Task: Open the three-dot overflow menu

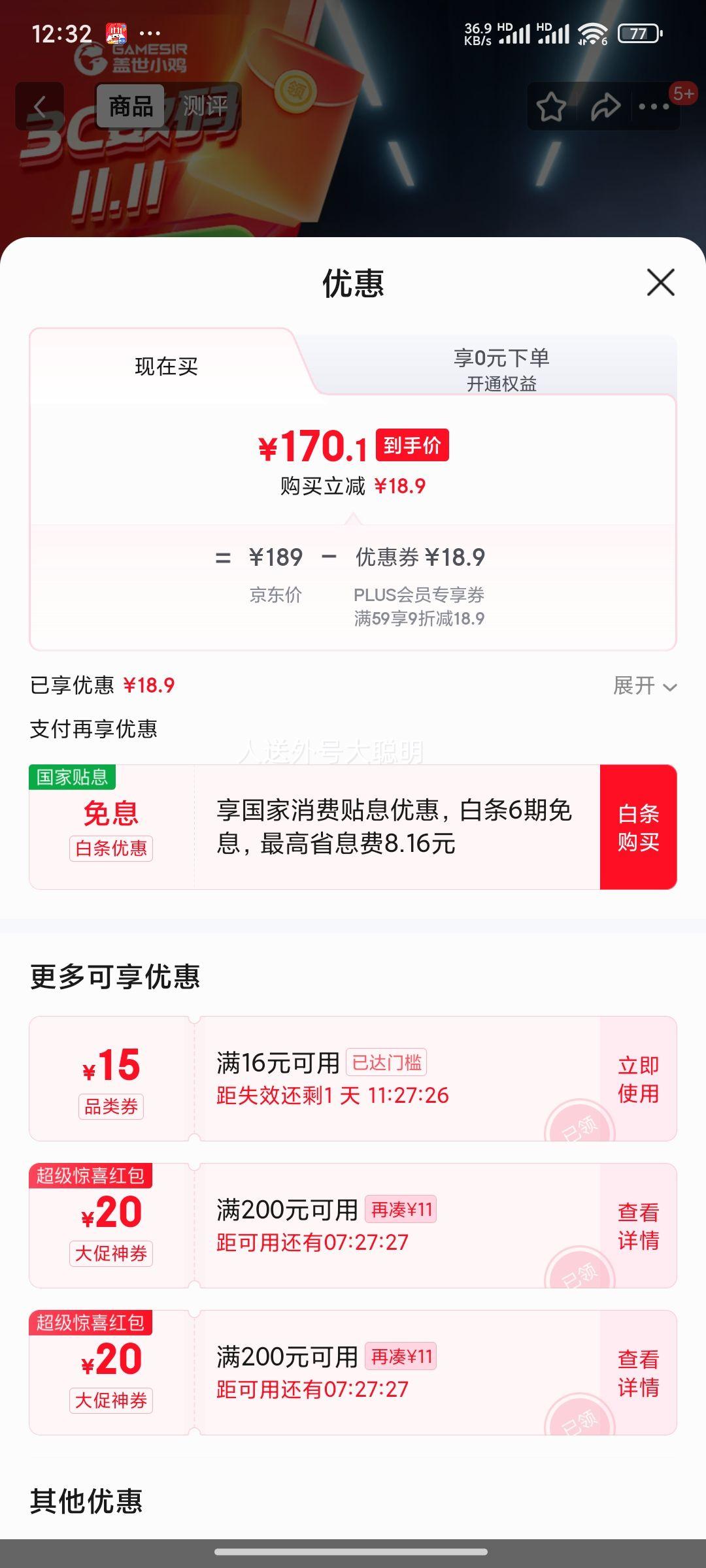Action: click(x=654, y=107)
